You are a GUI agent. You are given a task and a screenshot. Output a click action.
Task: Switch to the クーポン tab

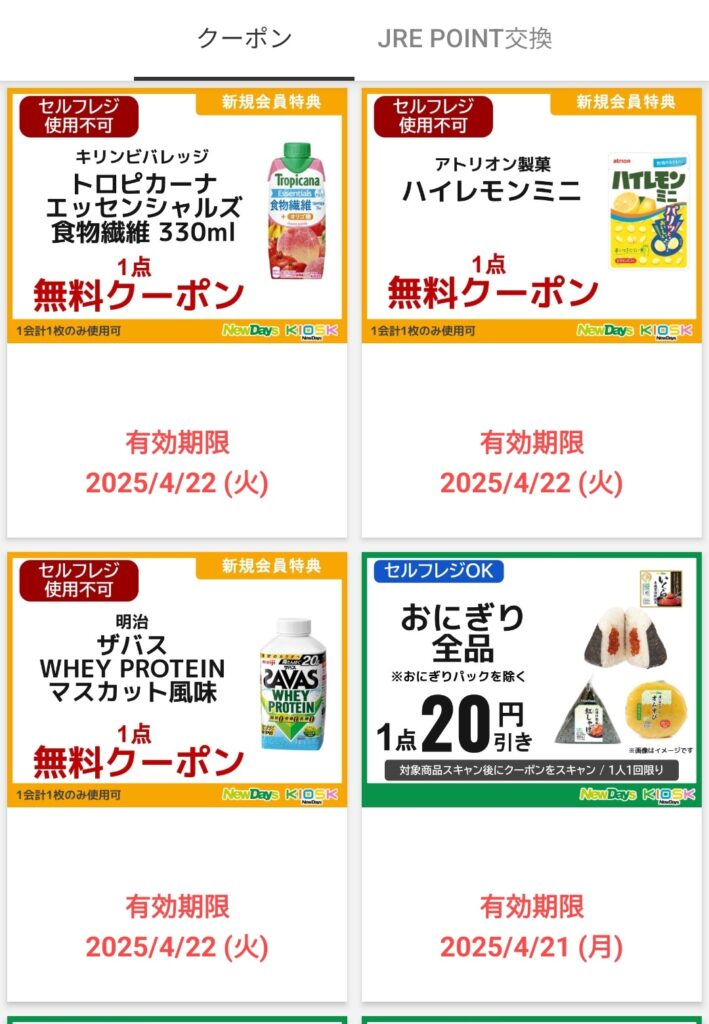click(x=244, y=40)
